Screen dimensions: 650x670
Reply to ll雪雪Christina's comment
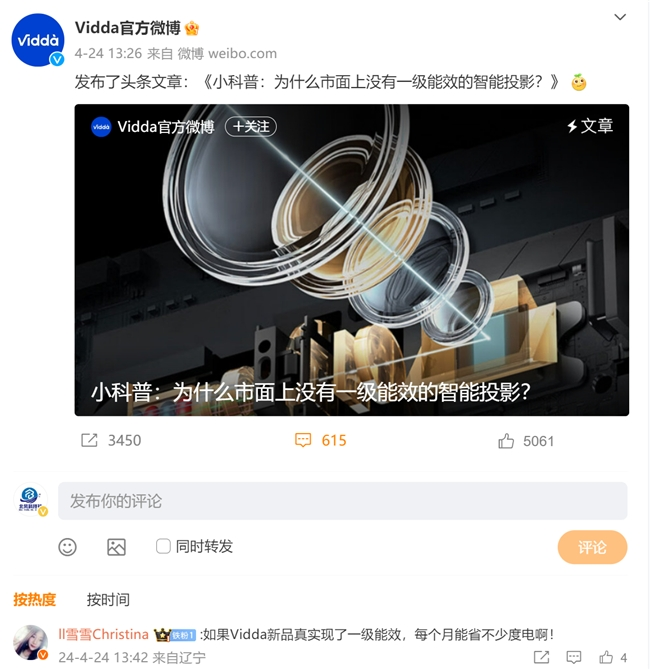[x=574, y=657]
